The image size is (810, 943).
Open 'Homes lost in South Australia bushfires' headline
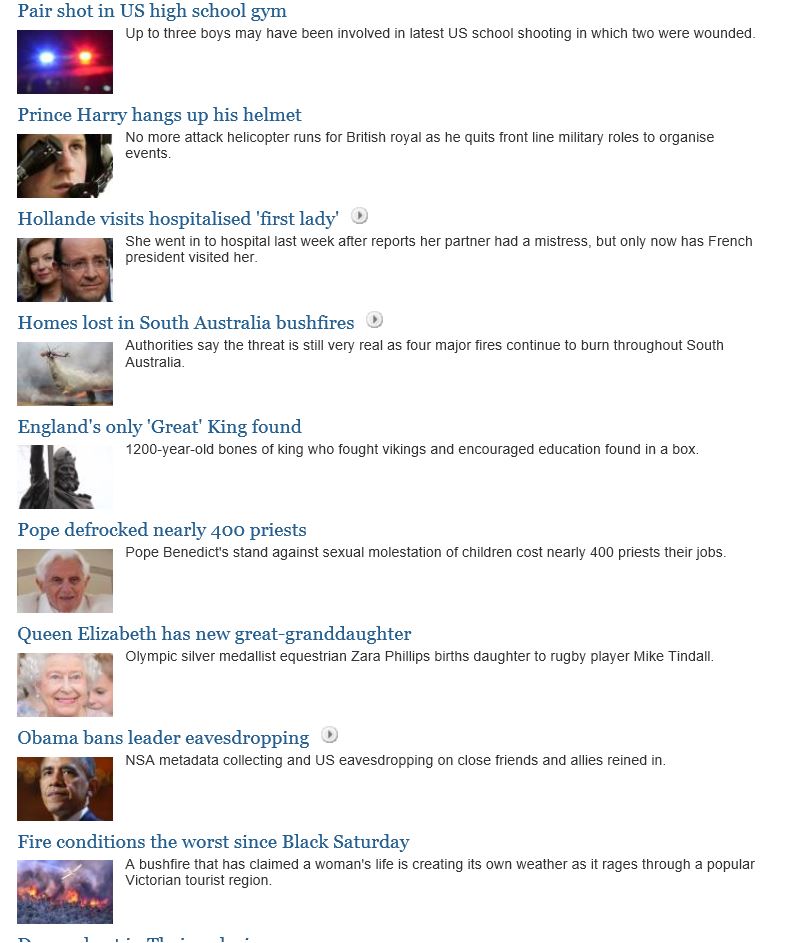pos(186,323)
